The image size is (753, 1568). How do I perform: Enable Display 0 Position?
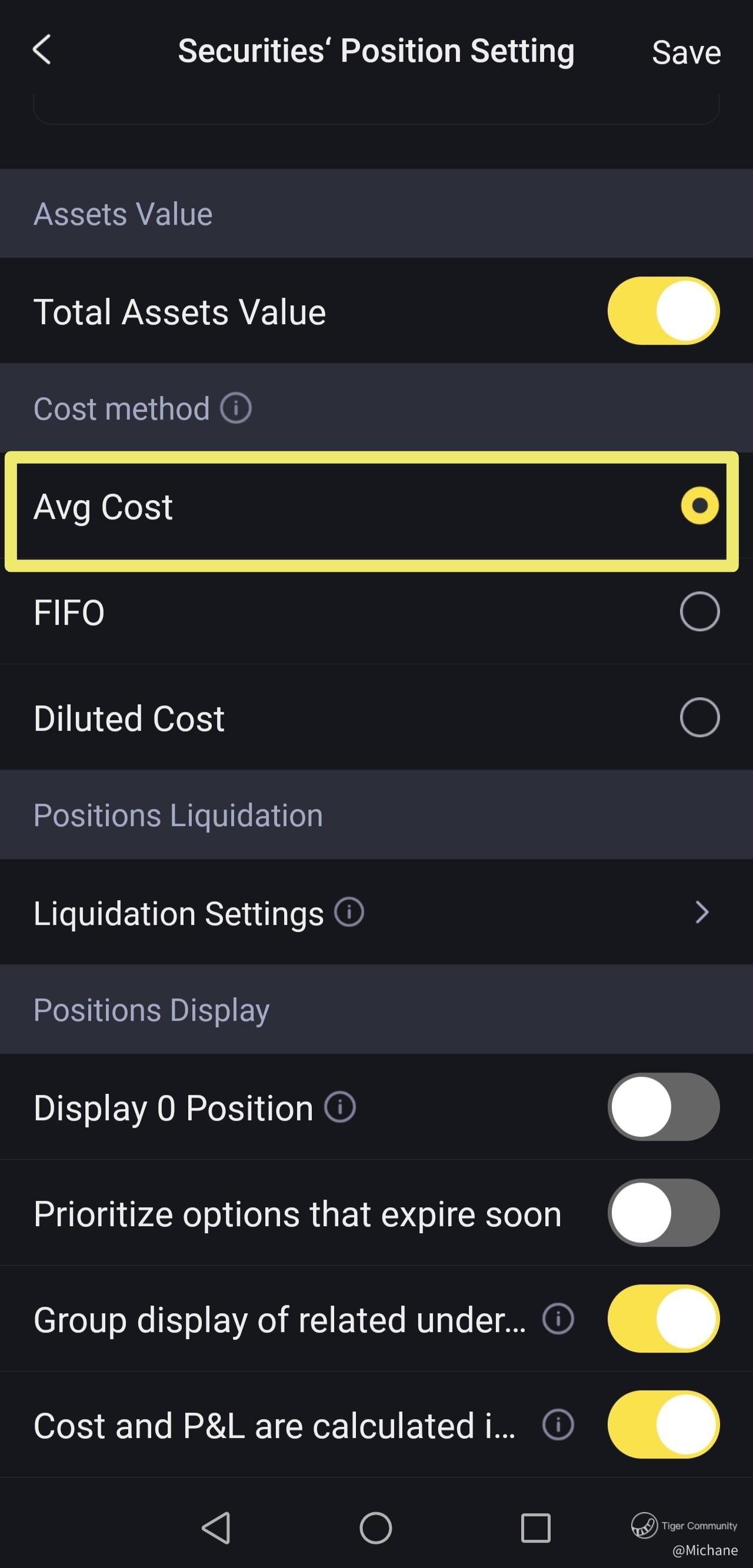tap(663, 1107)
